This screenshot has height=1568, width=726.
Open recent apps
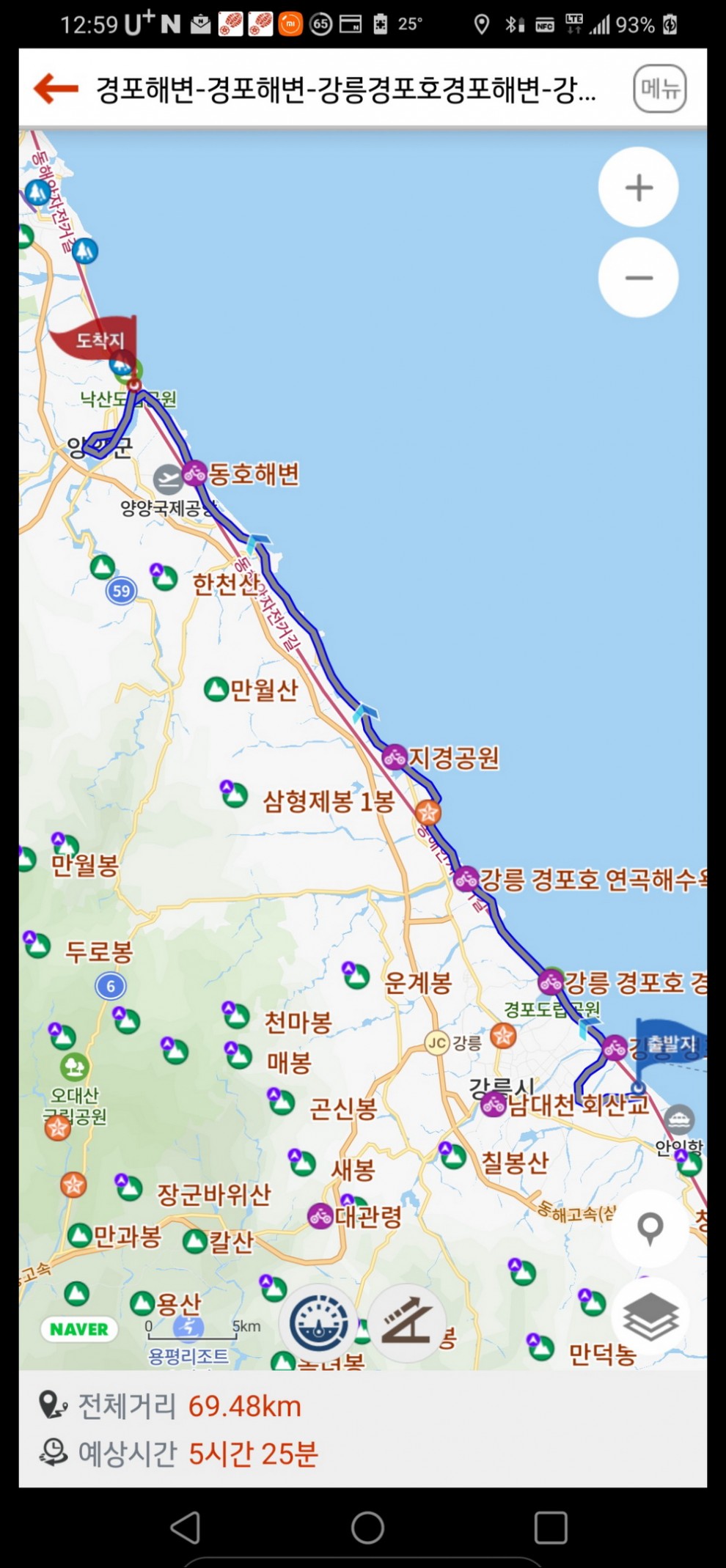coord(550,1528)
